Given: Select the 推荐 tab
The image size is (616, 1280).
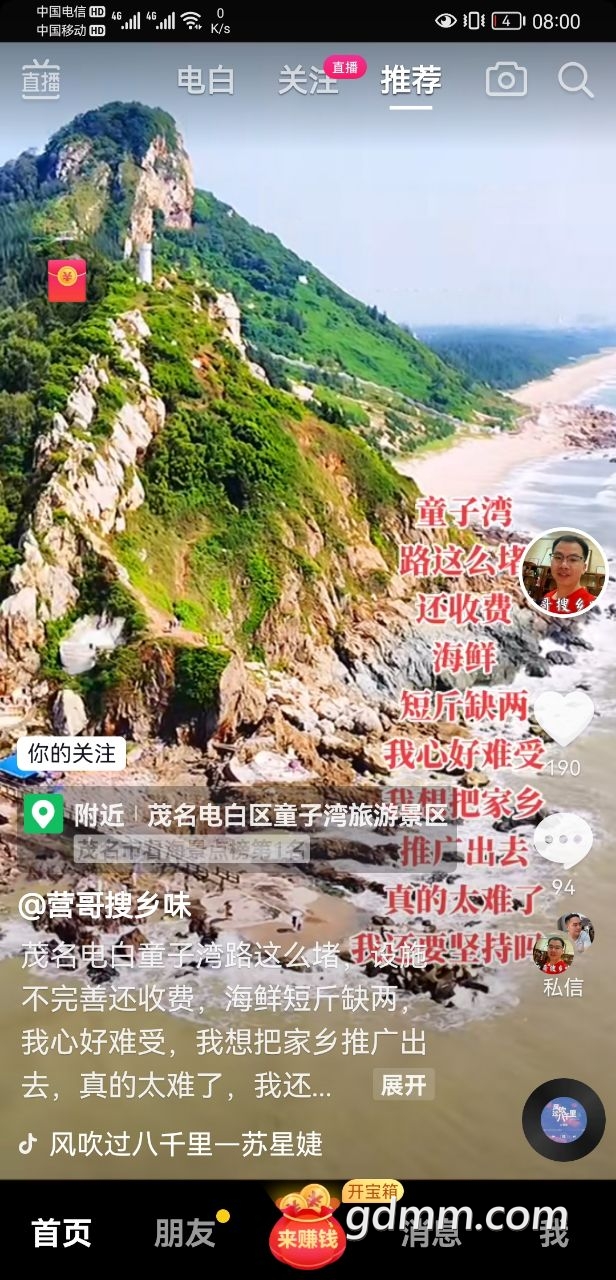Looking at the screenshot, I should coord(410,80).
